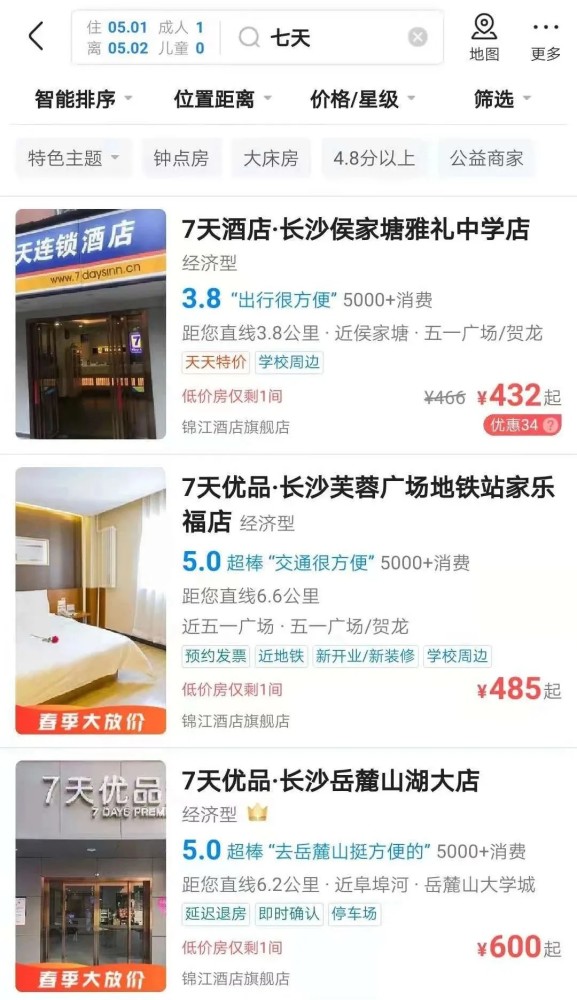Expand the 位置距离 dropdown
The width and height of the screenshot is (577, 1000).
[223, 99]
